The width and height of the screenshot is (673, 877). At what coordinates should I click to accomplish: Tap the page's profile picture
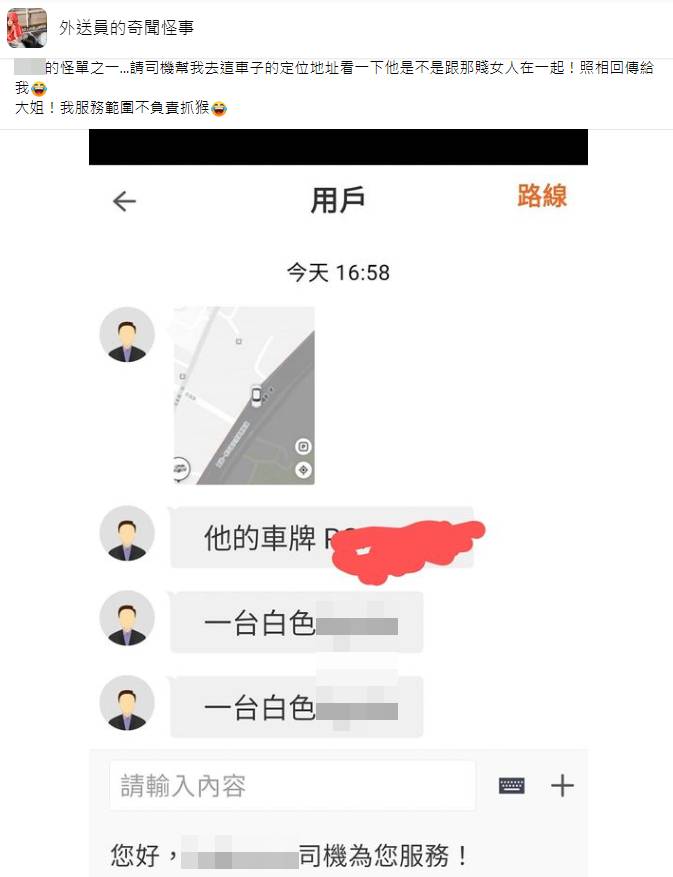click(x=27, y=28)
